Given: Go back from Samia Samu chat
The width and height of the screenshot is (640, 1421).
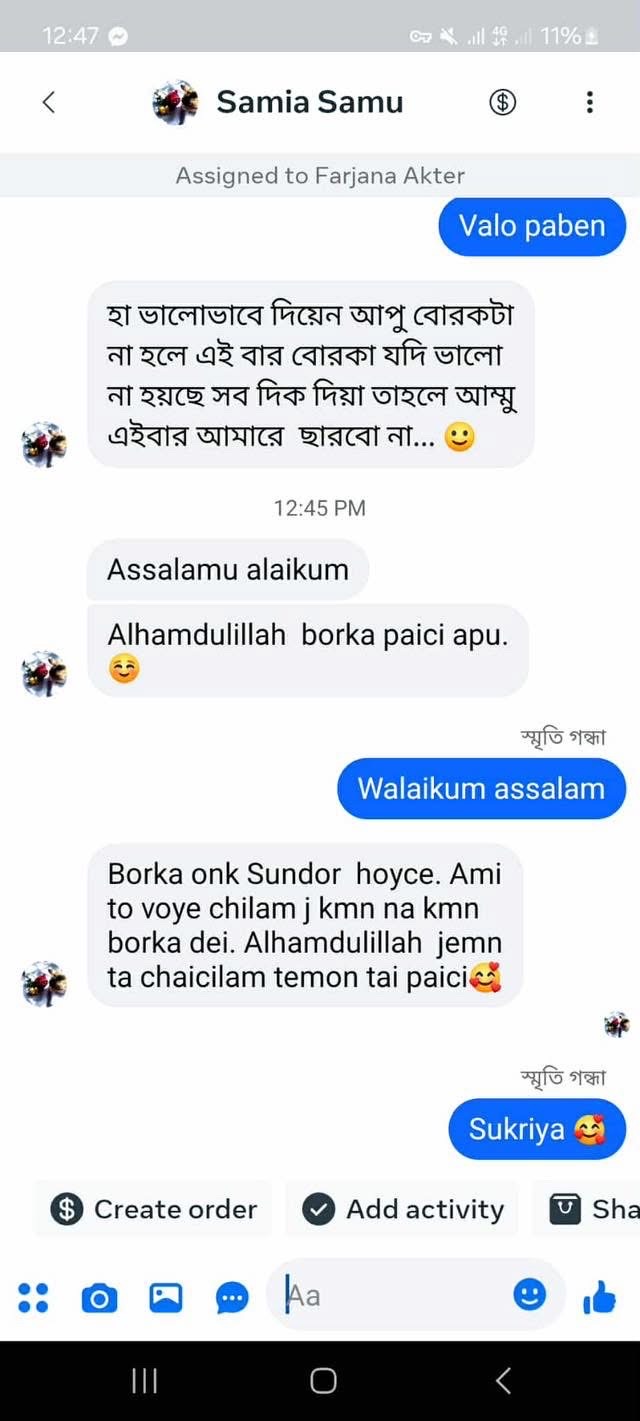Looking at the screenshot, I should tap(48, 102).
